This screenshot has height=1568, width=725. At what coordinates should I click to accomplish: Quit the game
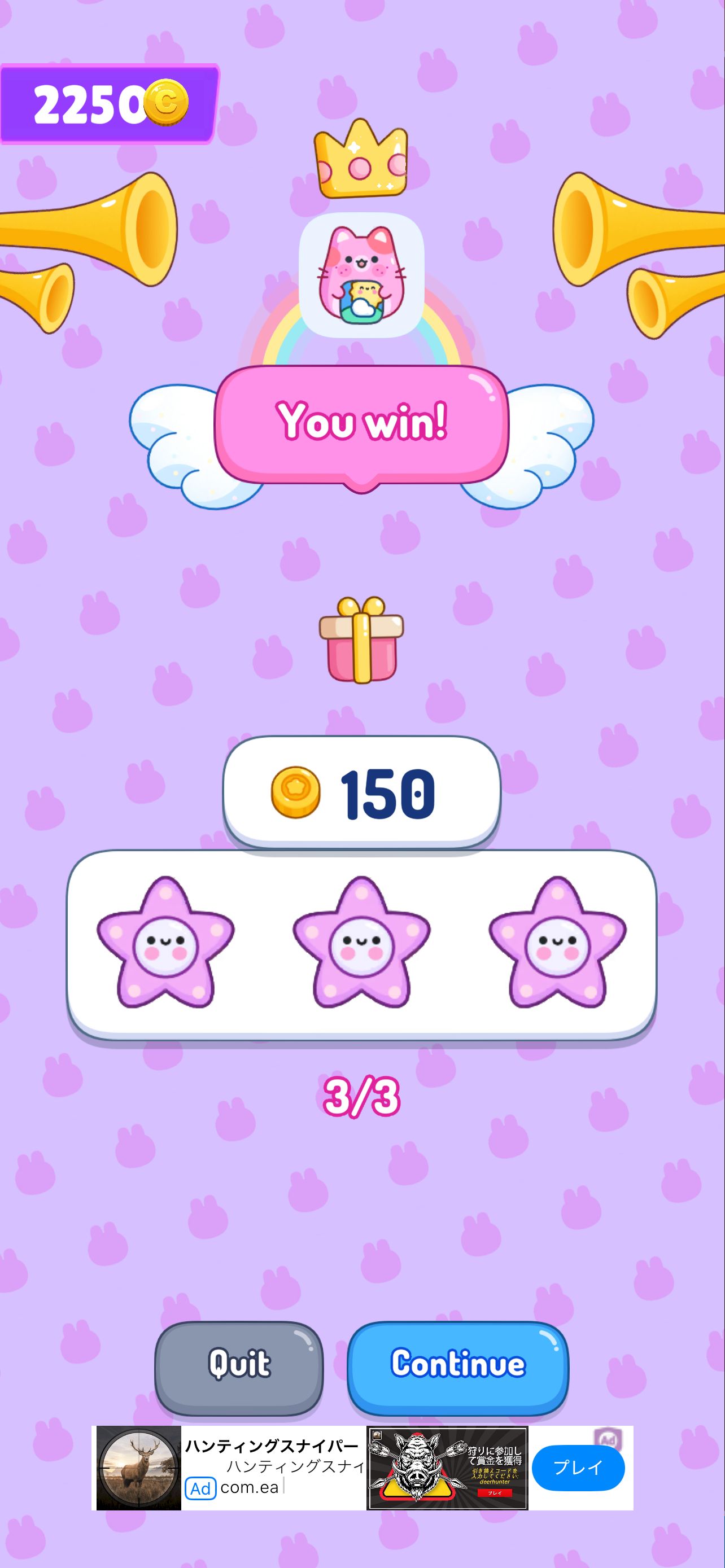click(239, 1363)
